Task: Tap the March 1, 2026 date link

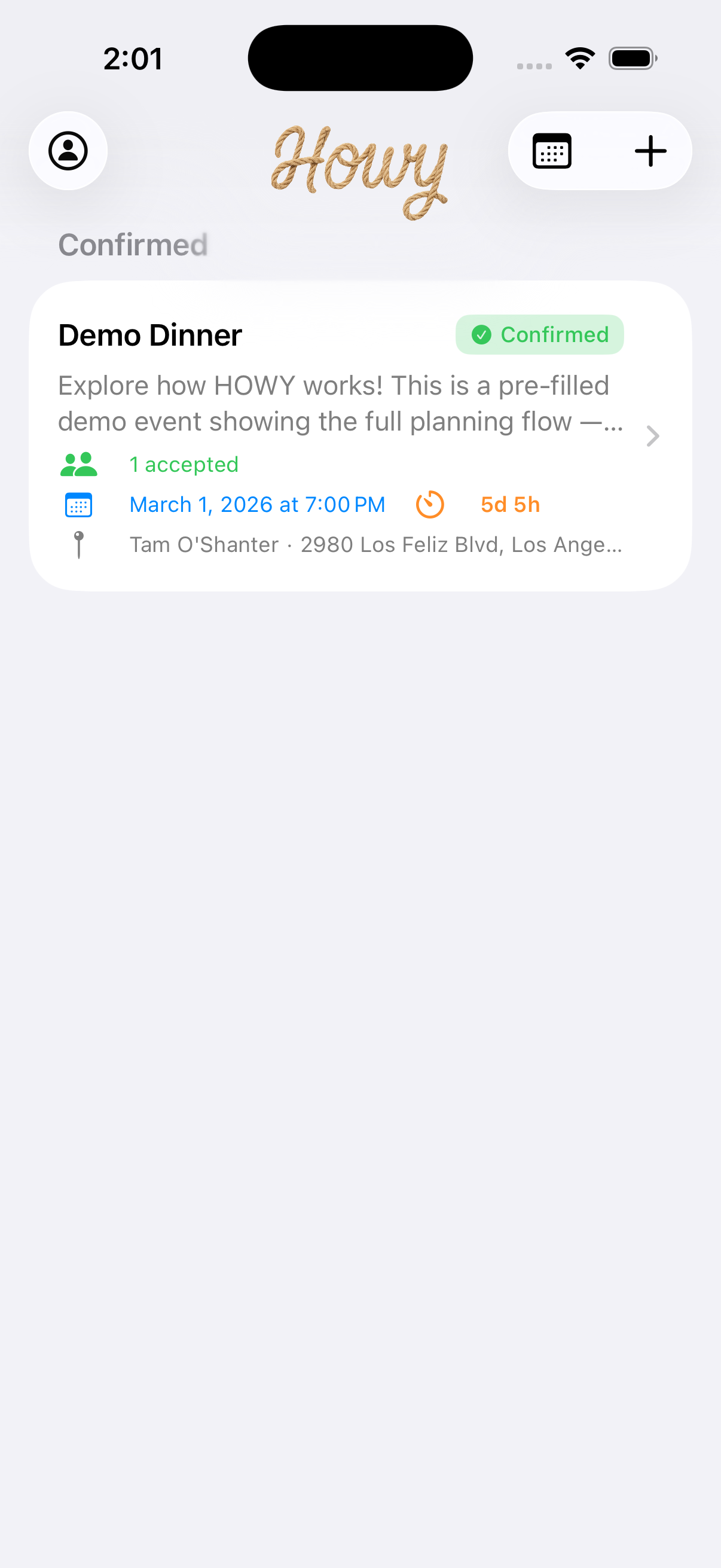Action: click(256, 504)
